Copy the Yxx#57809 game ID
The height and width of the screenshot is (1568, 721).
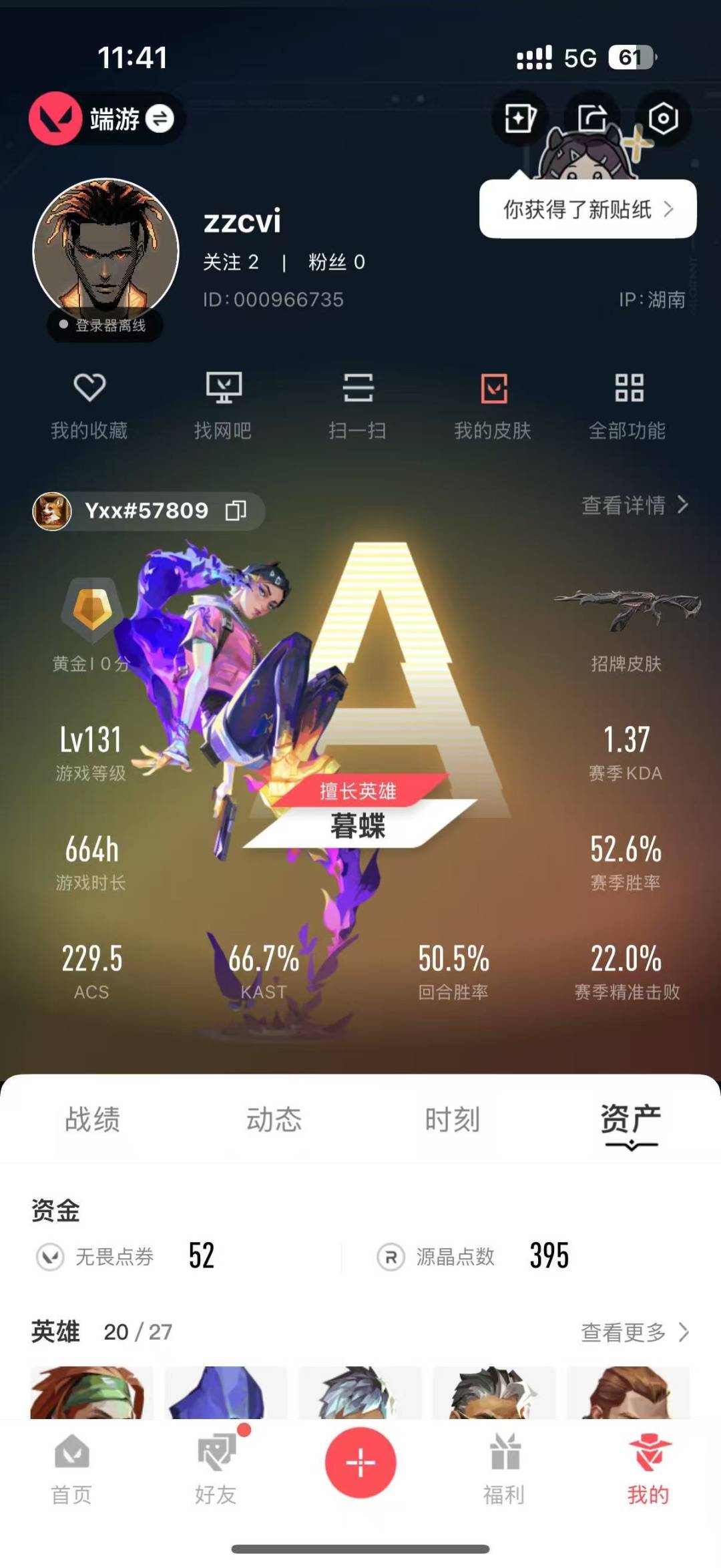(236, 511)
